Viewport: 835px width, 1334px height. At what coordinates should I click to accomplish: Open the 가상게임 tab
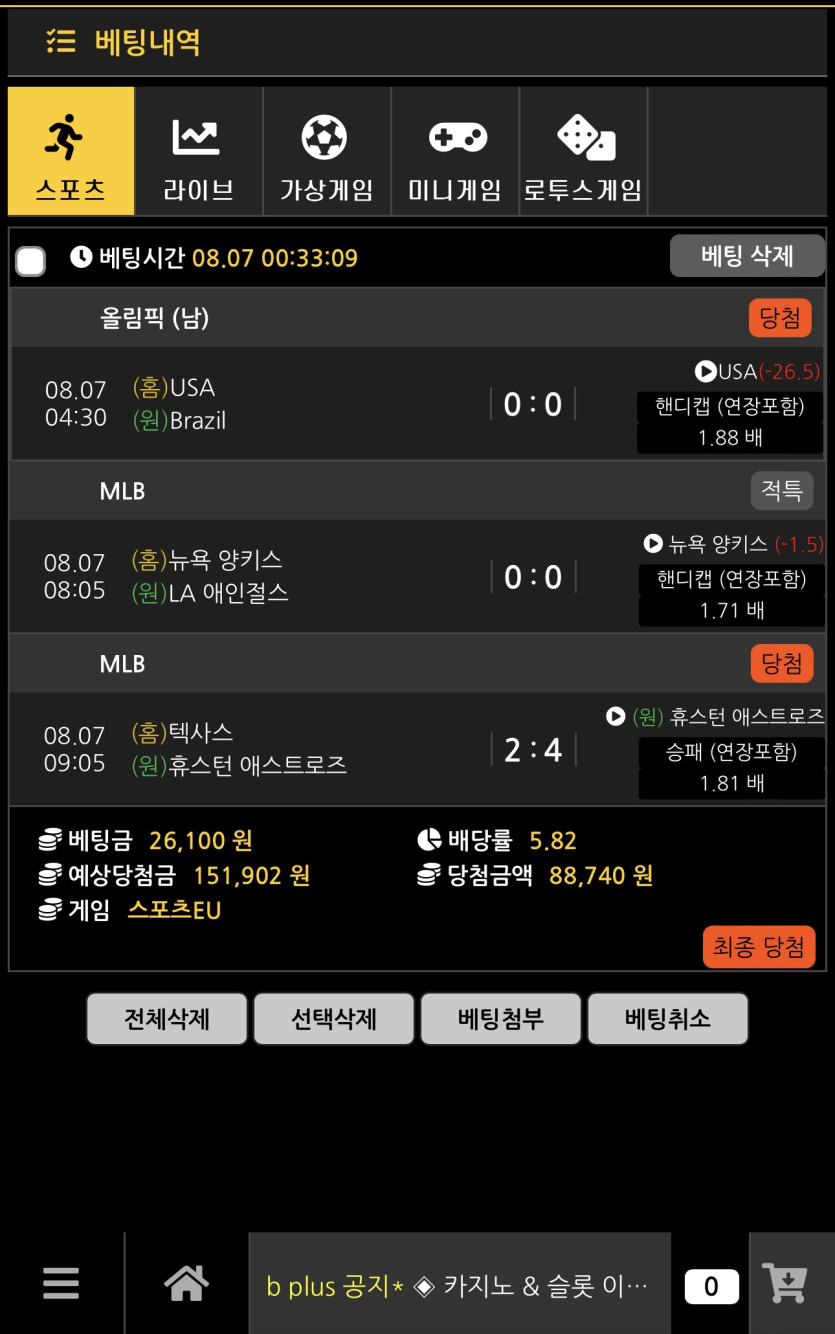coord(326,151)
